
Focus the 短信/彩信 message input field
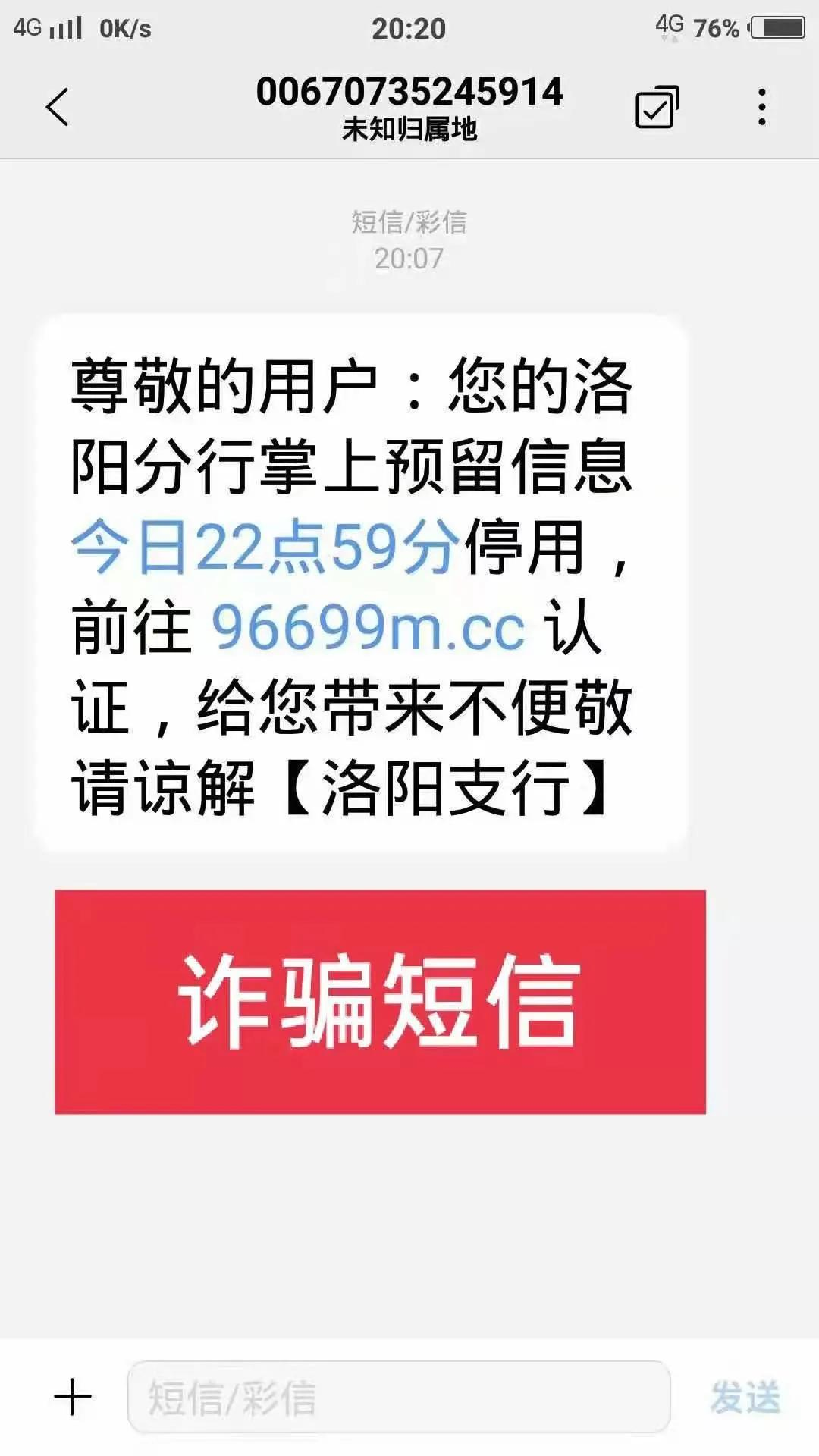pos(399,1397)
